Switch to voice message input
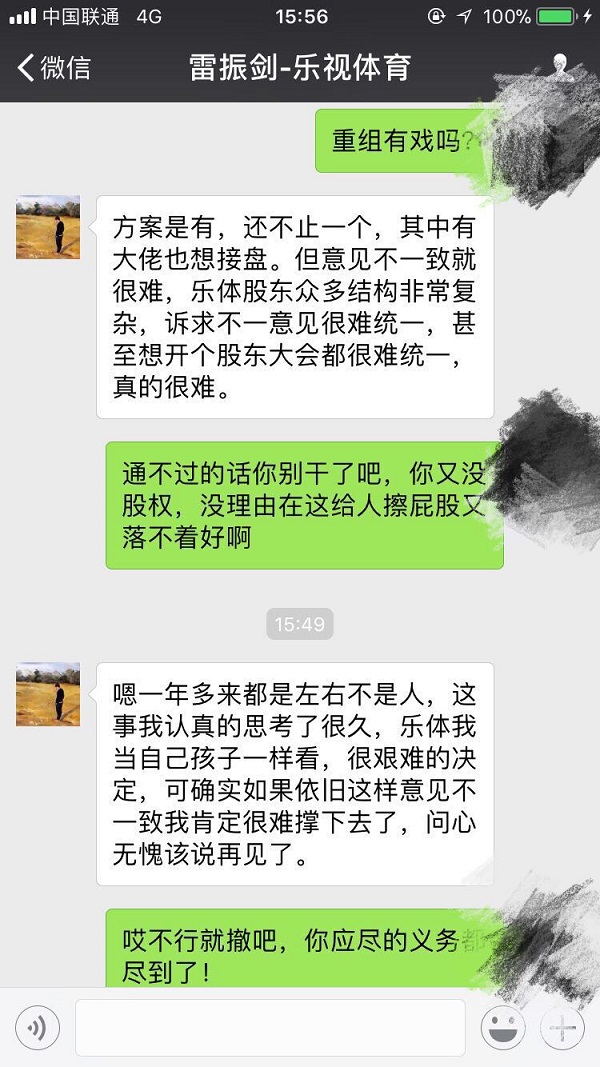The image size is (600, 1067). click(x=37, y=1028)
